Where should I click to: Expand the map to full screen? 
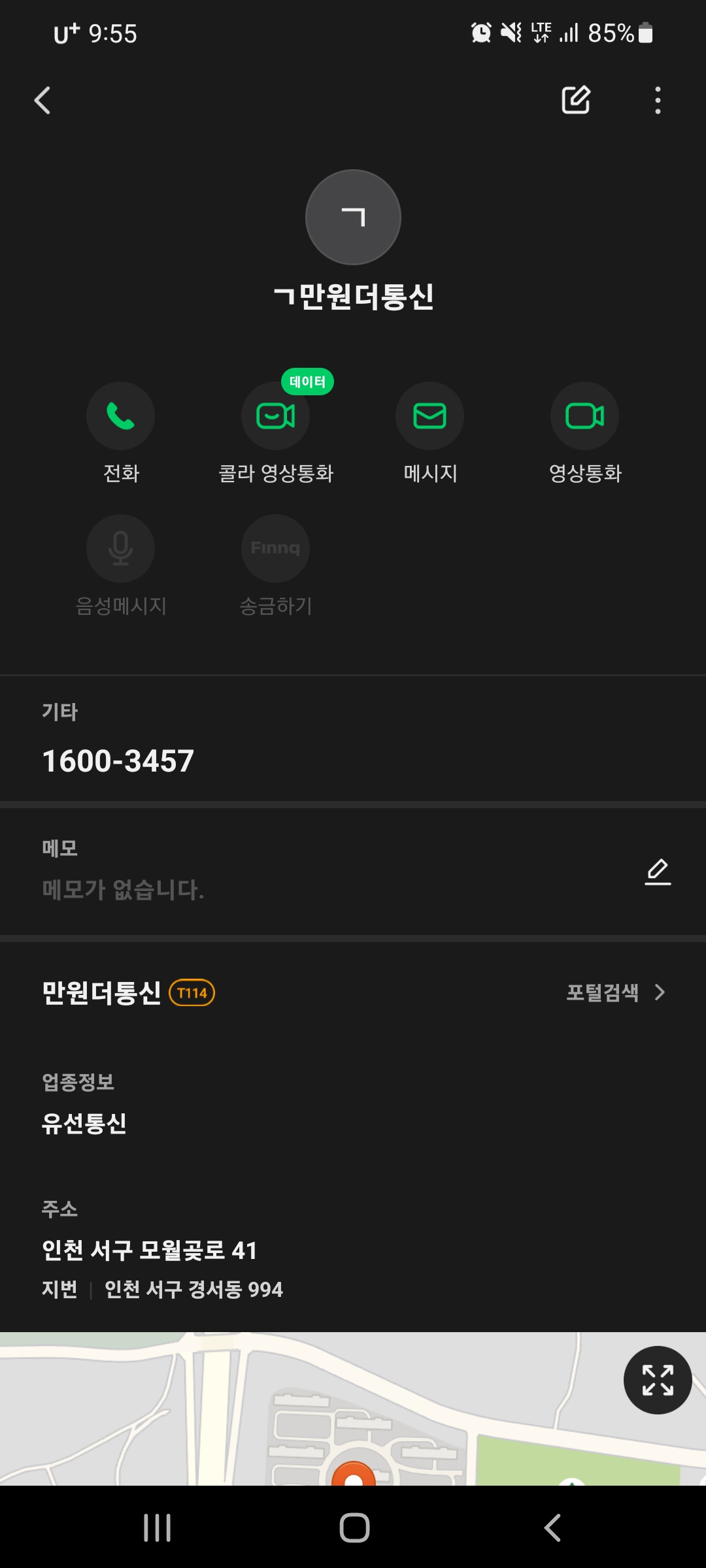(x=658, y=1380)
